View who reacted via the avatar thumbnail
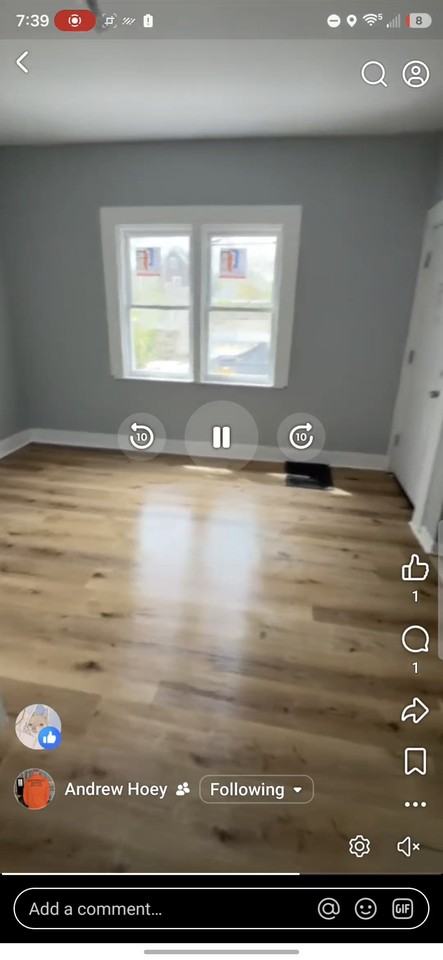The width and height of the screenshot is (443, 960). click(38, 727)
